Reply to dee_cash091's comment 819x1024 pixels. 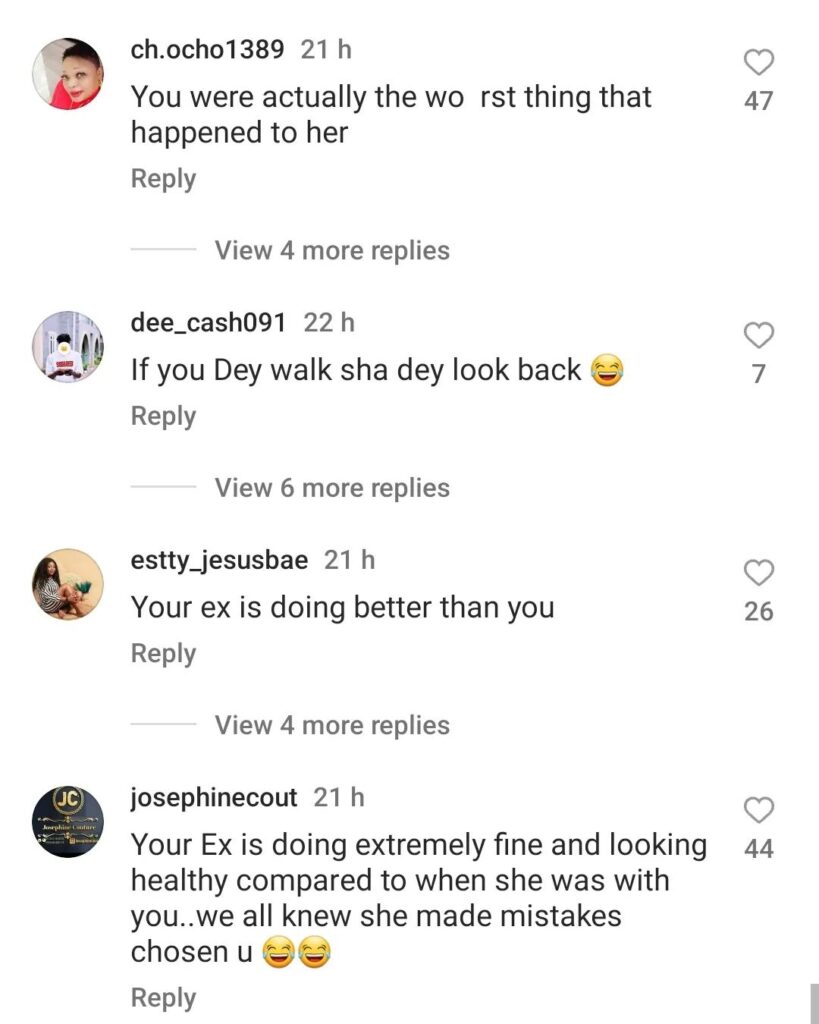[163, 416]
